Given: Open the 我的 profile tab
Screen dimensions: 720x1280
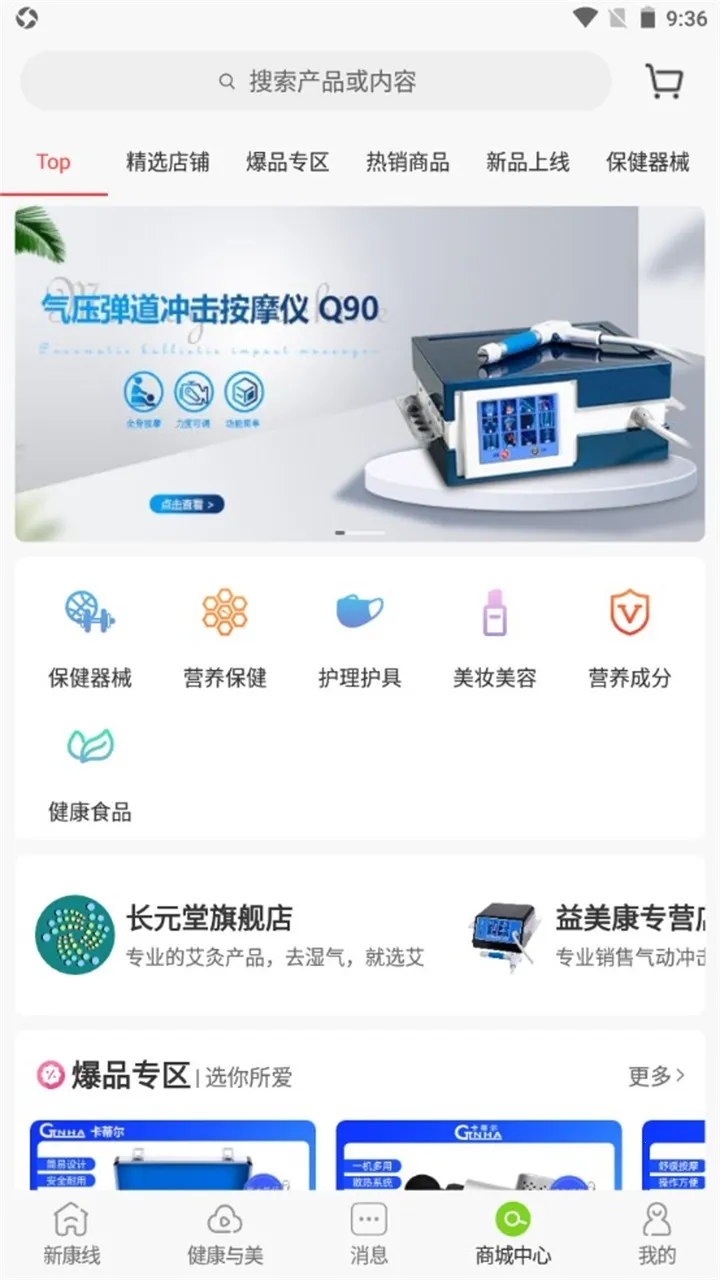Looking at the screenshot, I should [657, 1234].
